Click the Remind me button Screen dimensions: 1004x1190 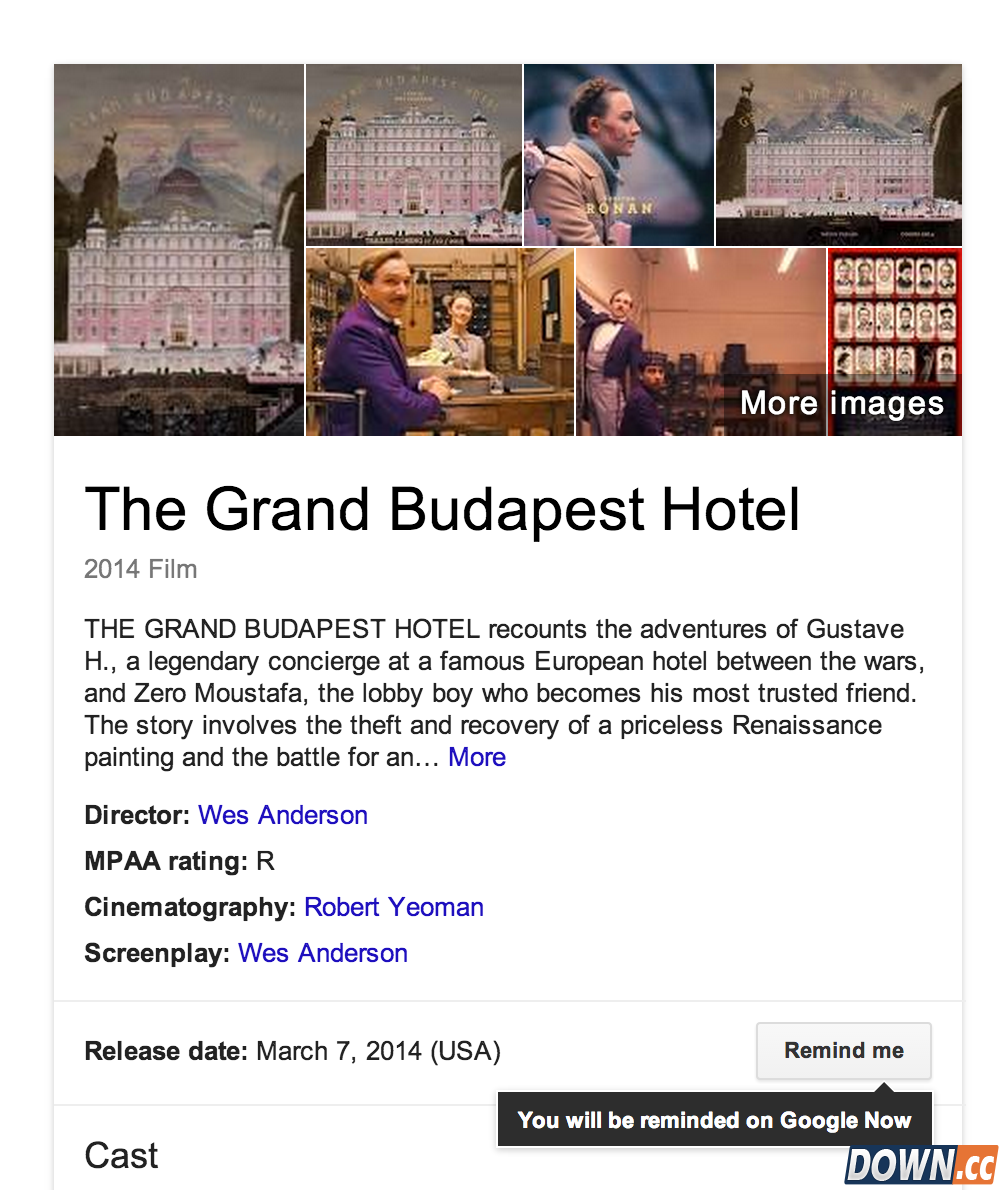click(843, 1051)
